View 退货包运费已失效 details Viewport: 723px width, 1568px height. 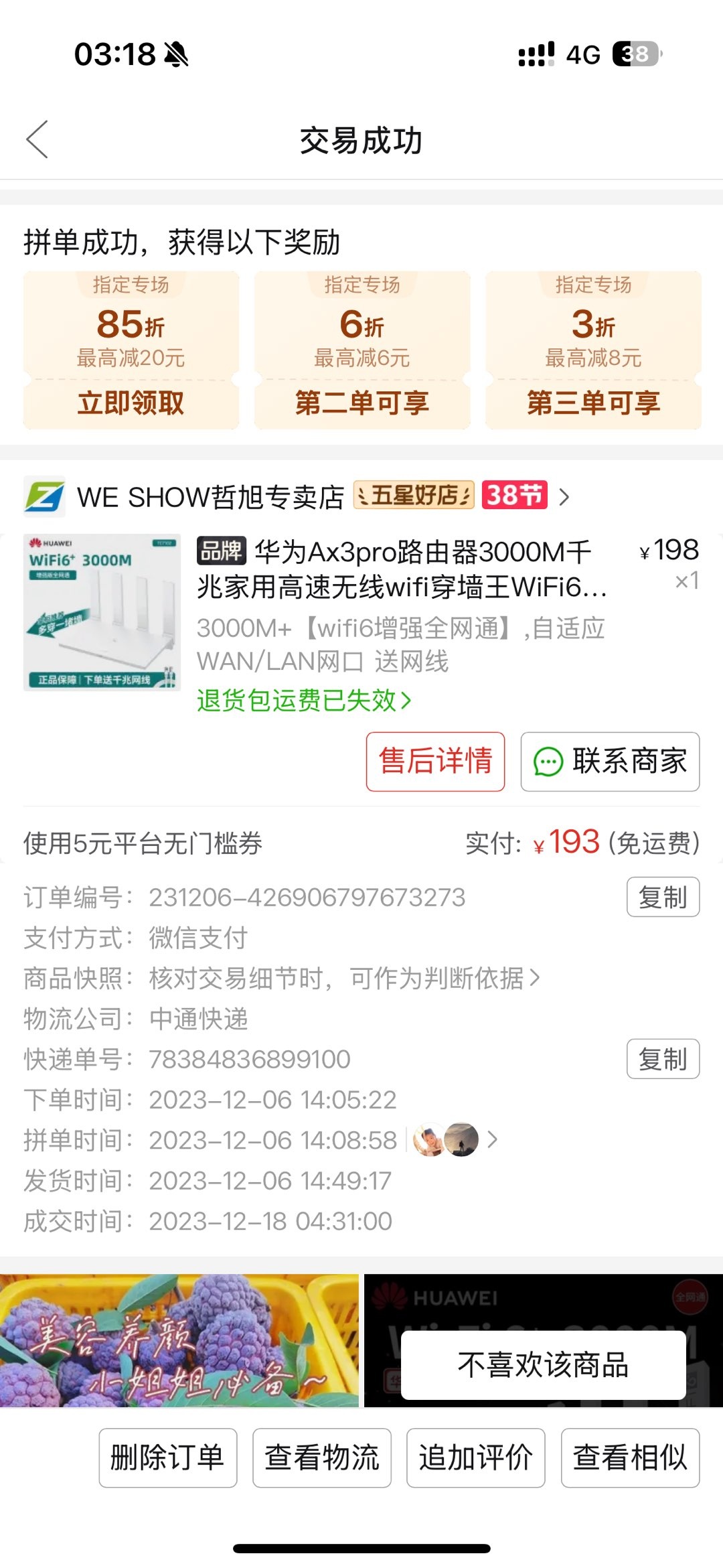[303, 701]
